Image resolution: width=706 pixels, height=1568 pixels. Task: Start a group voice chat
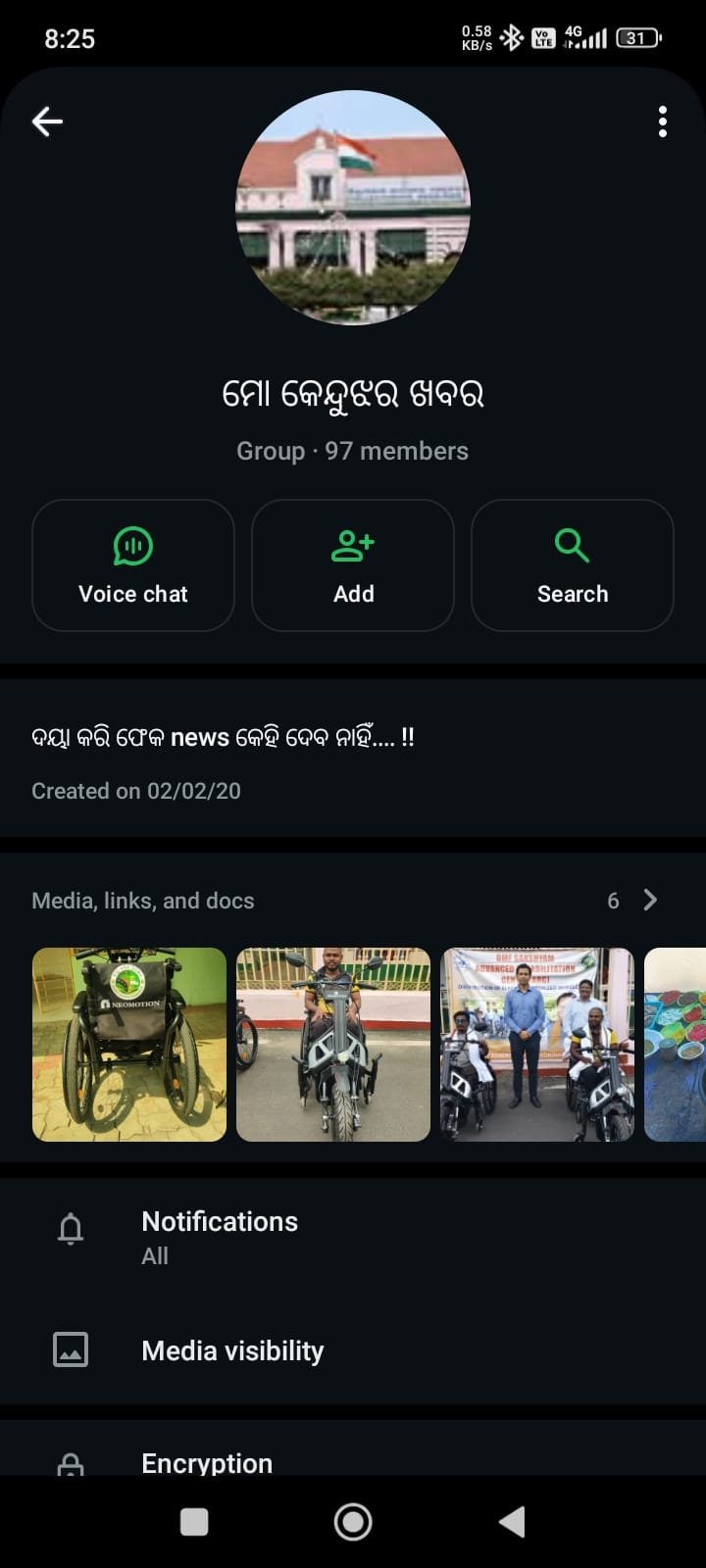133,565
